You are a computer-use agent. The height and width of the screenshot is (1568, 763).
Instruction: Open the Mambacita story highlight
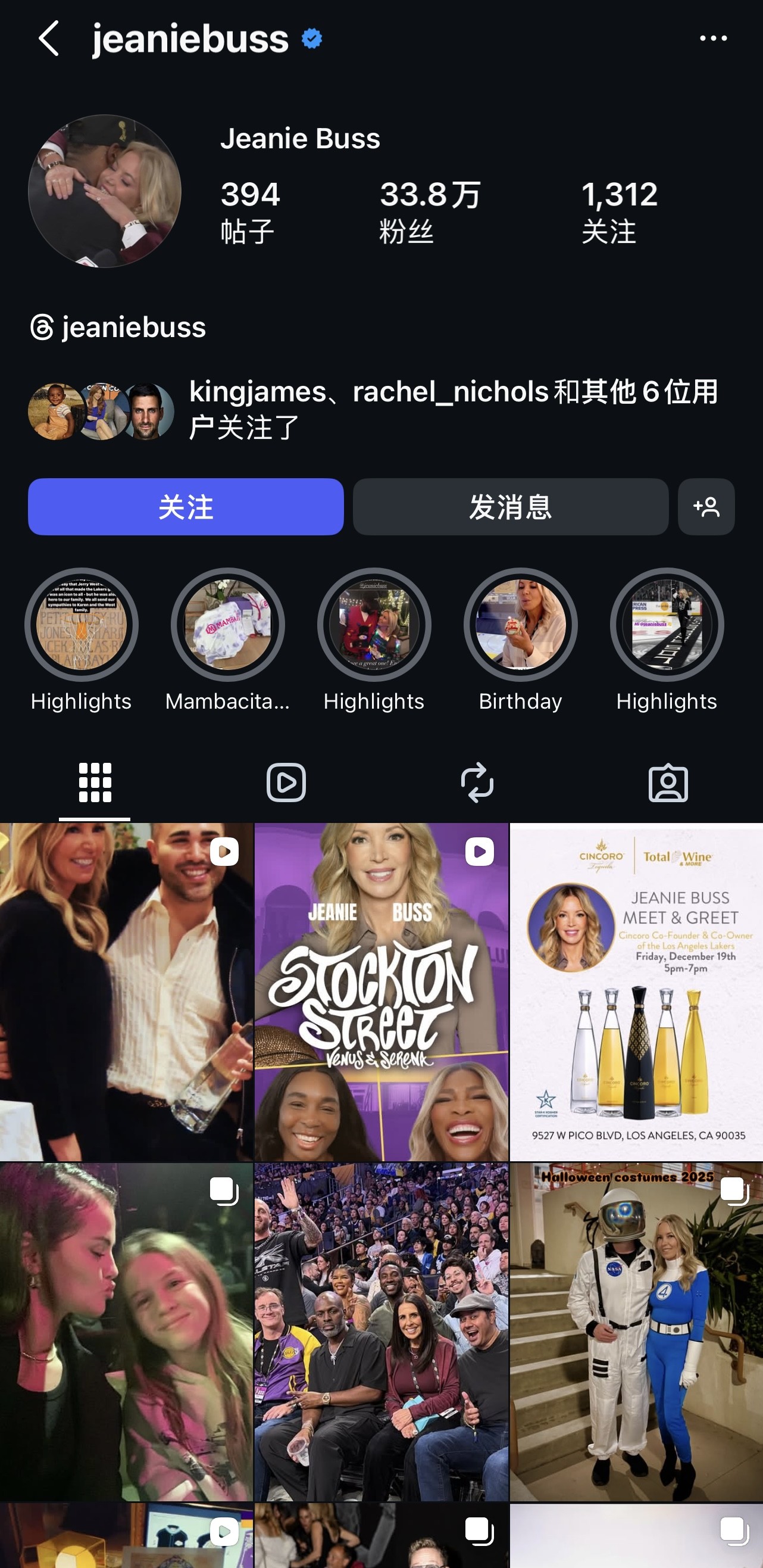click(227, 625)
